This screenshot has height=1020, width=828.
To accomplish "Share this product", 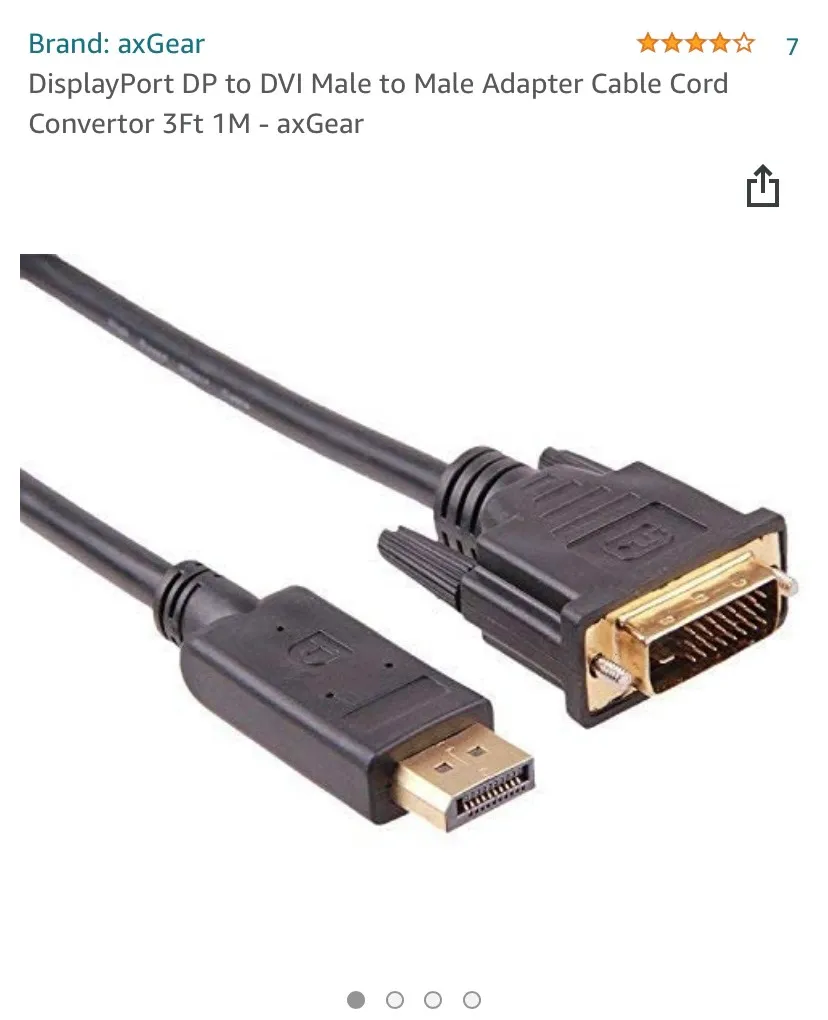I will [x=762, y=187].
